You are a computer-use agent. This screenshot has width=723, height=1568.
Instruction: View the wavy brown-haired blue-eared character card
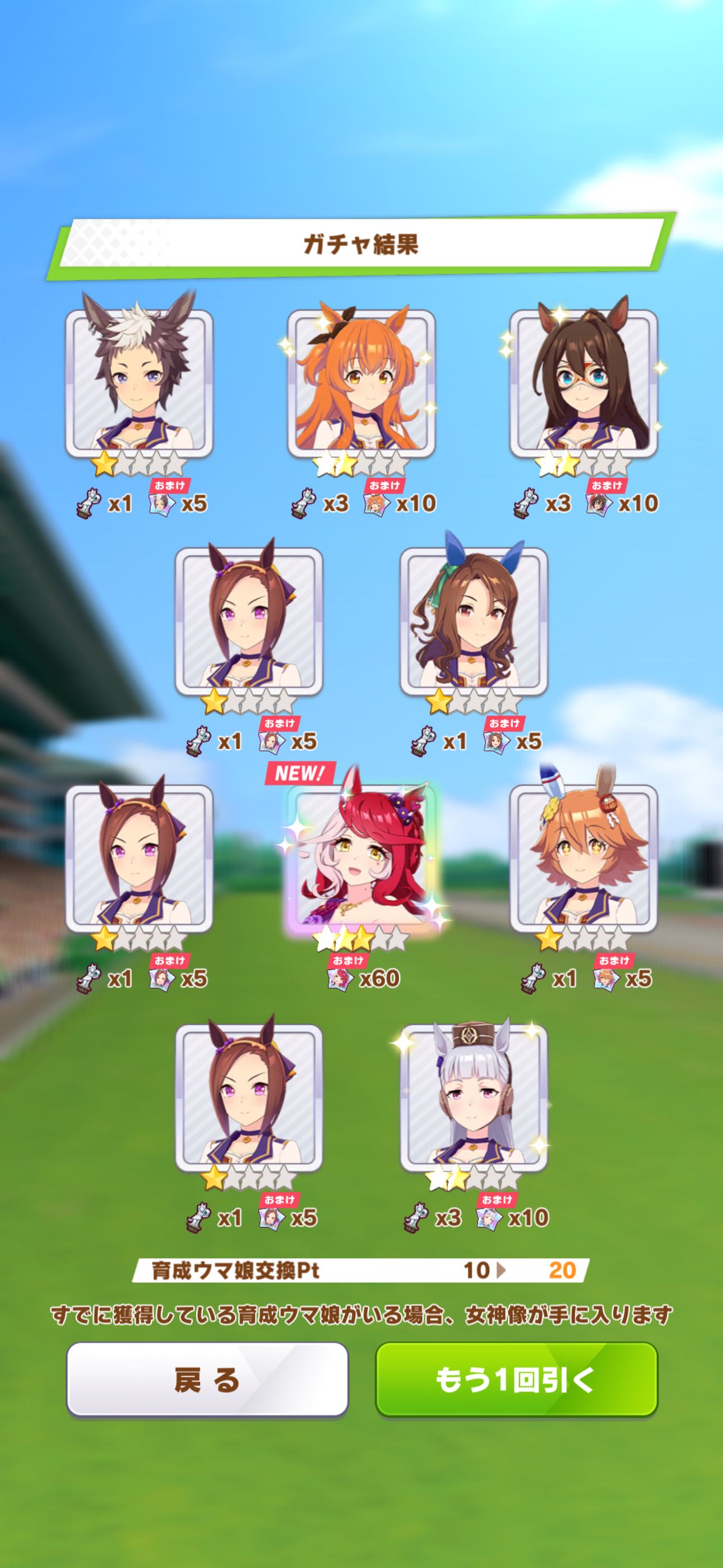tap(474, 621)
